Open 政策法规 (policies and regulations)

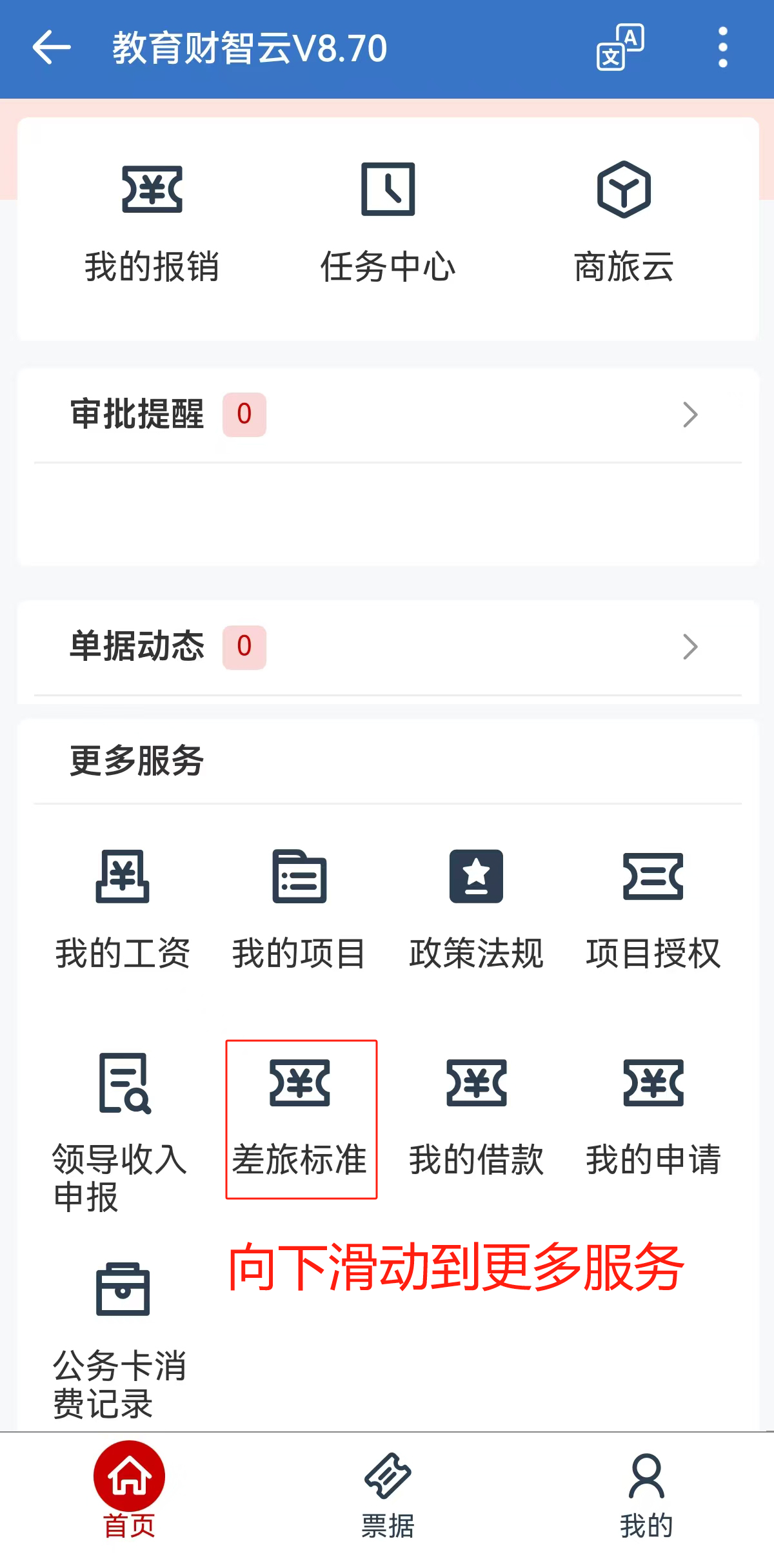476,909
